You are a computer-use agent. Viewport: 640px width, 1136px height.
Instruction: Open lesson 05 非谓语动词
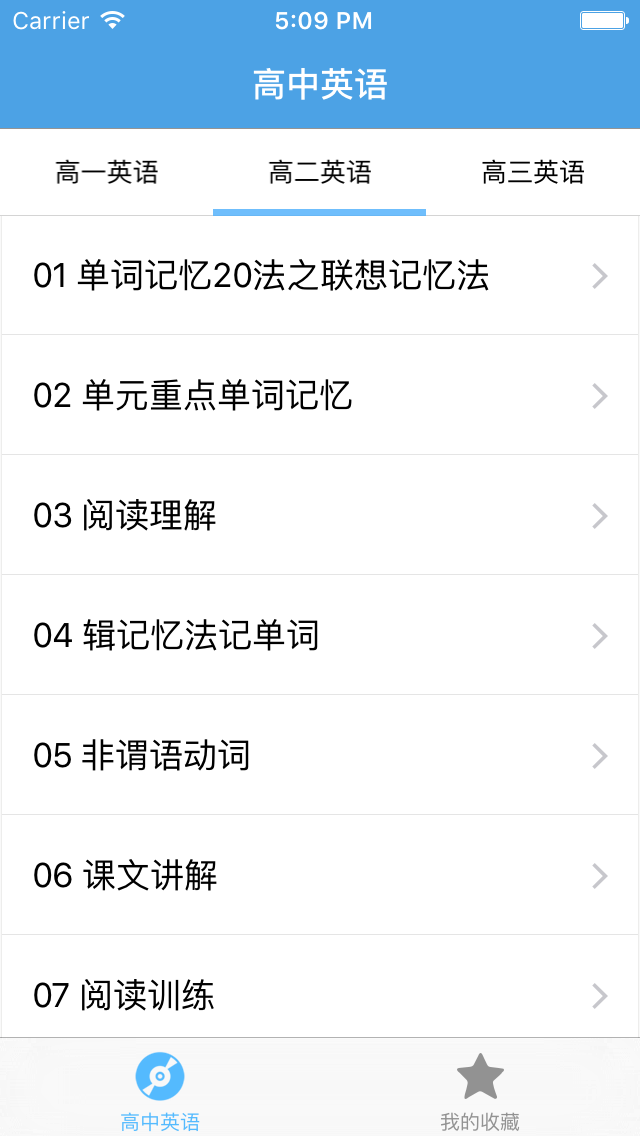(320, 756)
